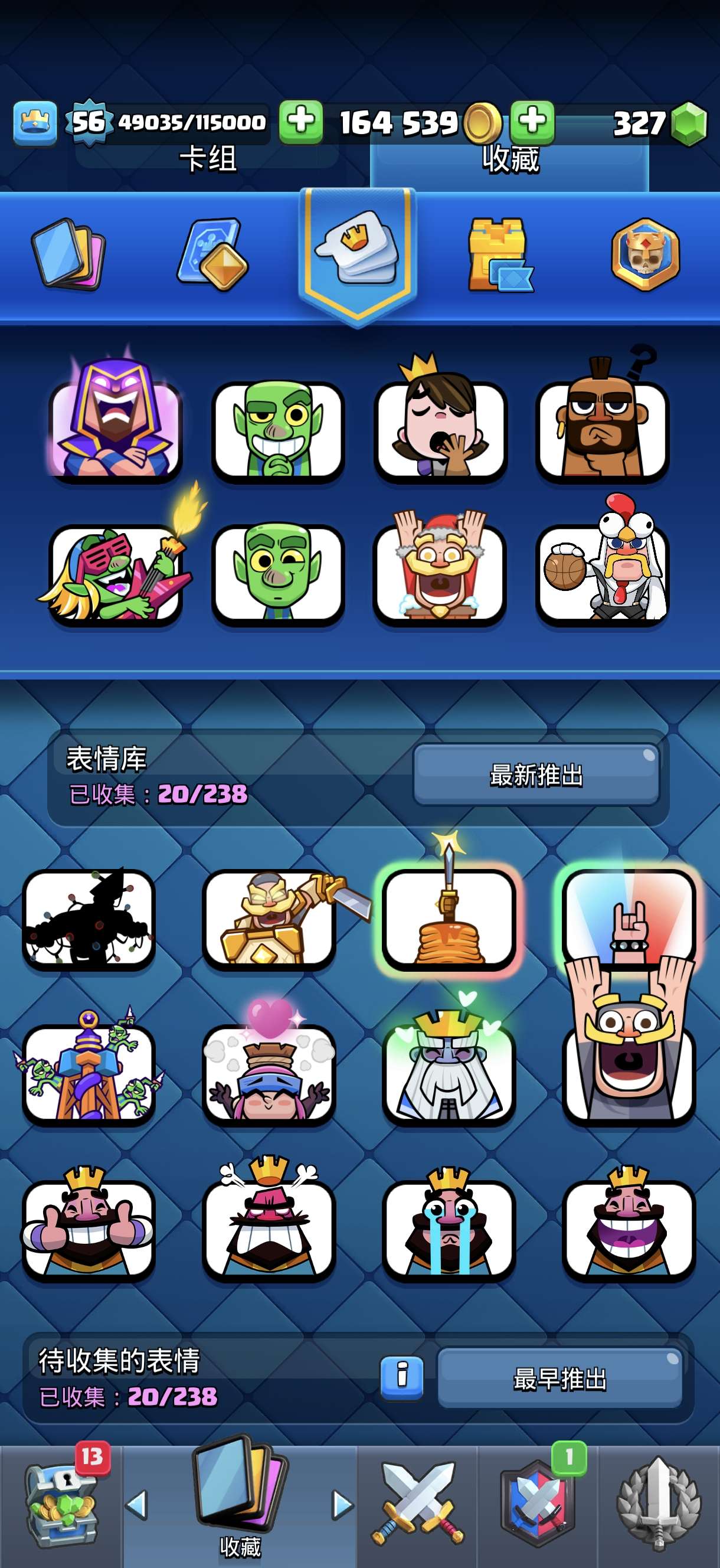Open the tower troops tab
This screenshot has width=720, height=1568.
212,254
